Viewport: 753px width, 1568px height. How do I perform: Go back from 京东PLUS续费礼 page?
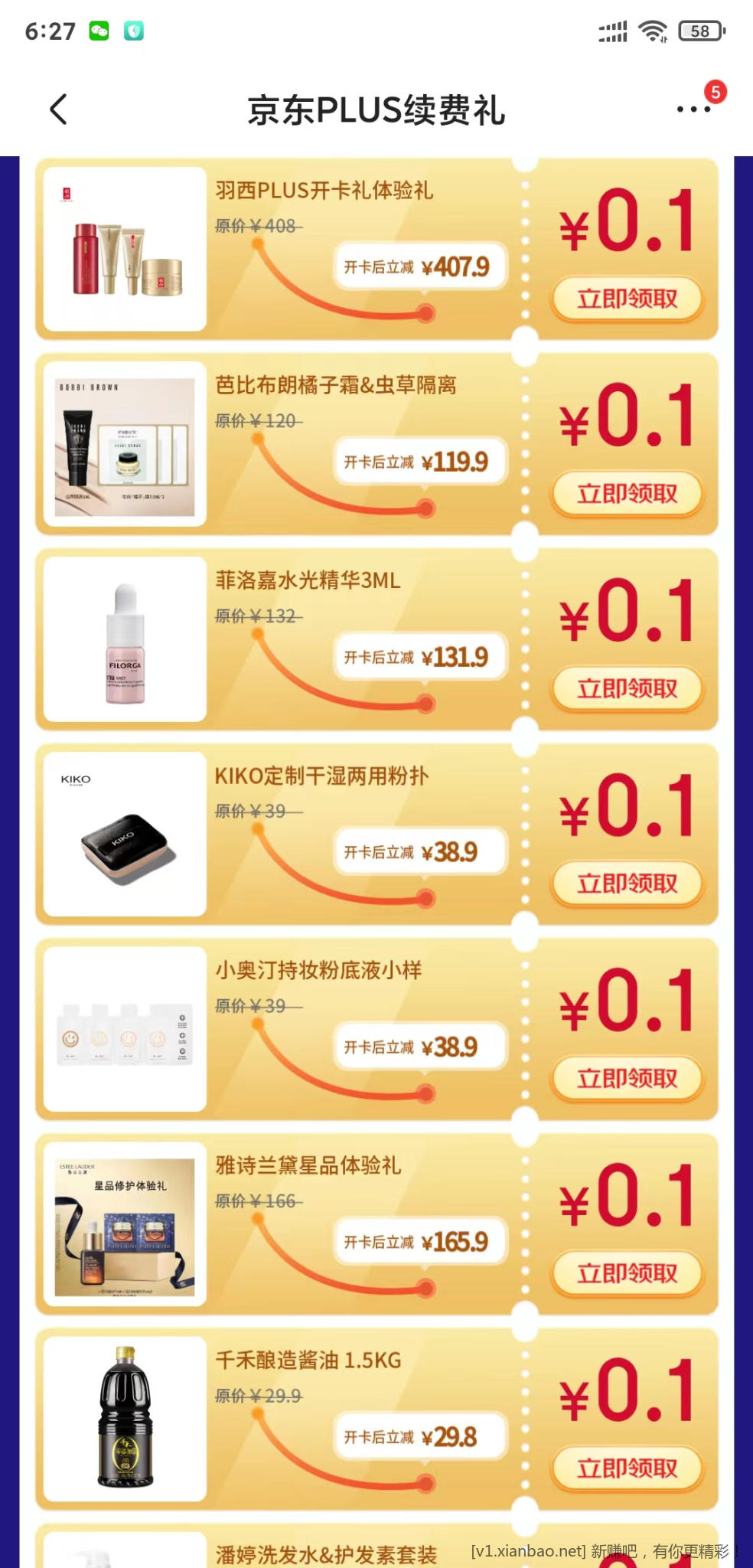pyautogui.click(x=58, y=109)
